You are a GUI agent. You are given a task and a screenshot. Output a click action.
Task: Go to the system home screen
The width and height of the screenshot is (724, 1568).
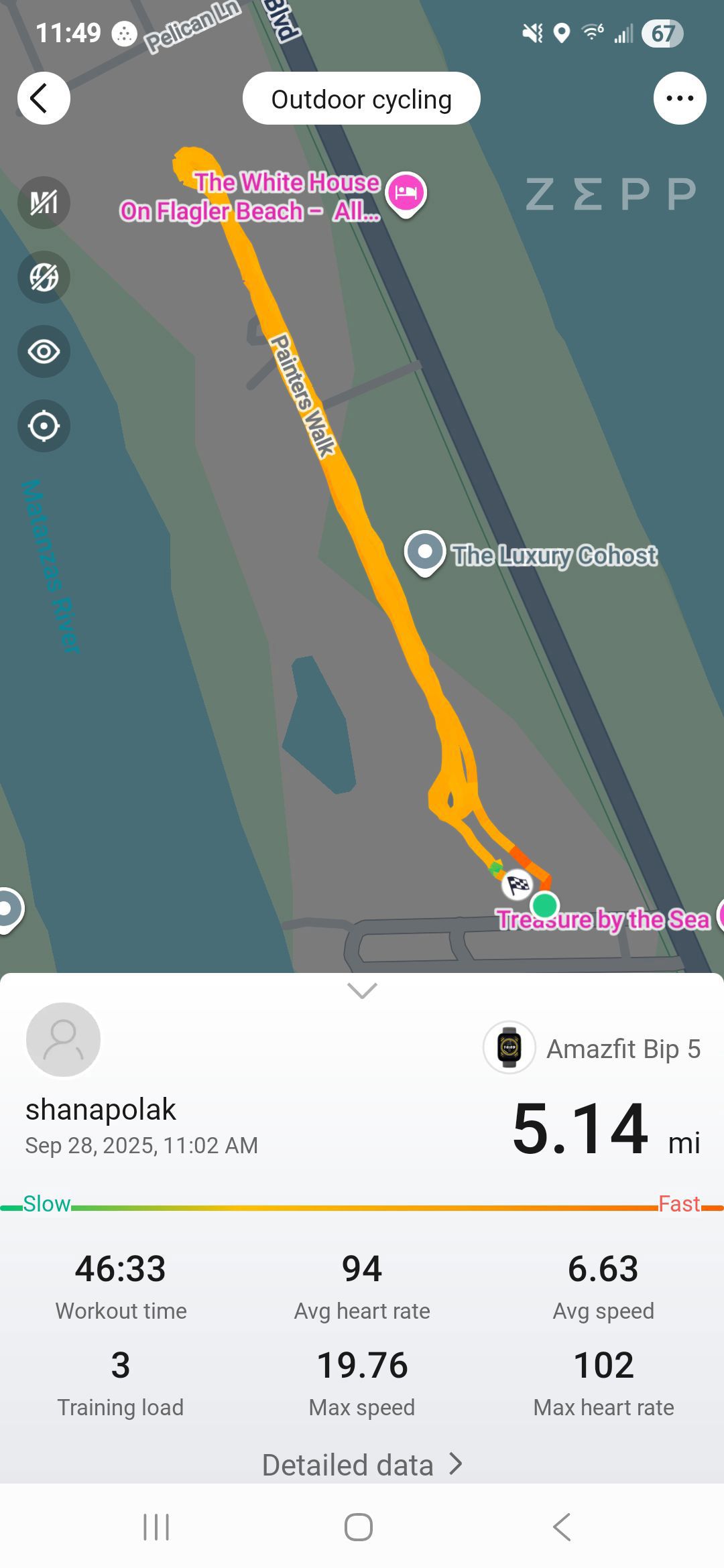click(x=359, y=1527)
